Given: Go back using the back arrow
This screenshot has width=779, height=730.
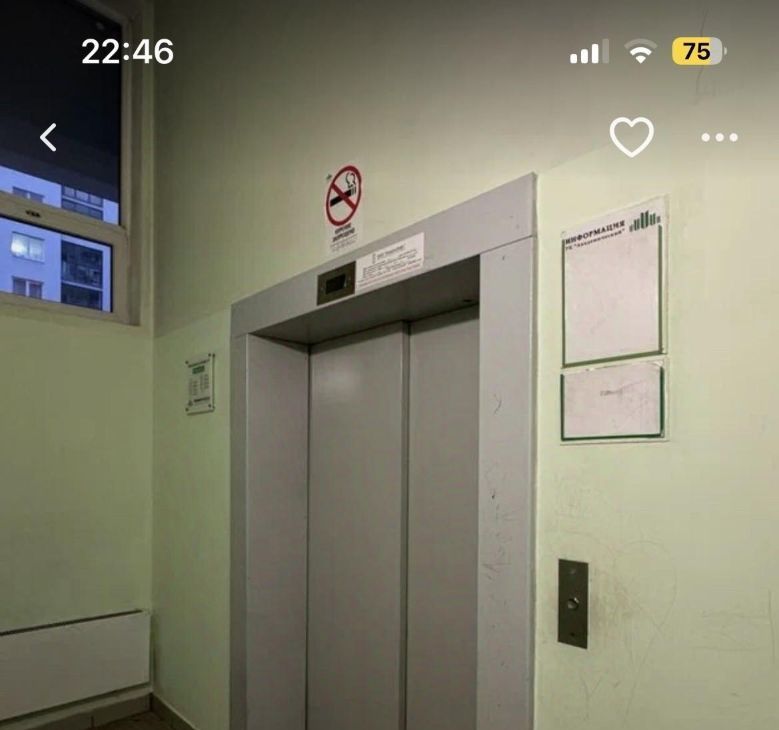Looking at the screenshot, I should point(48,137).
